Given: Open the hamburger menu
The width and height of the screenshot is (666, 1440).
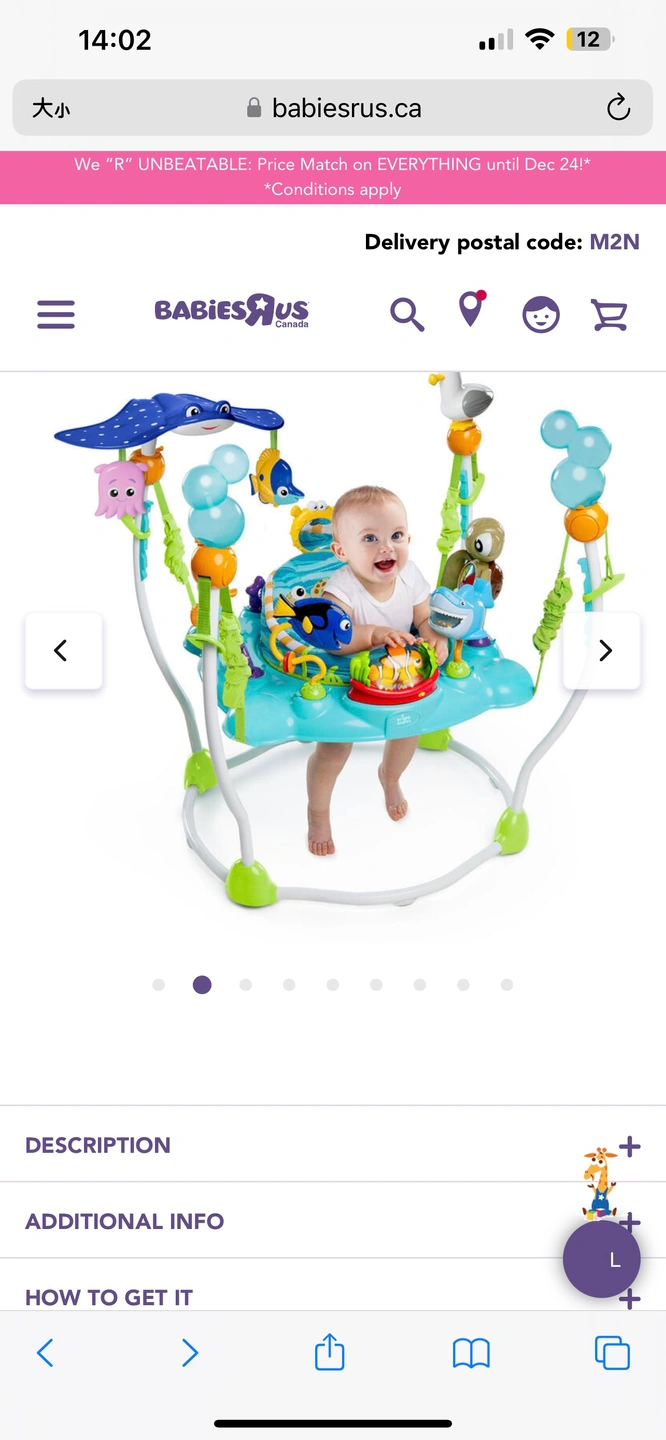Looking at the screenshot, I should tap(56, 315).
